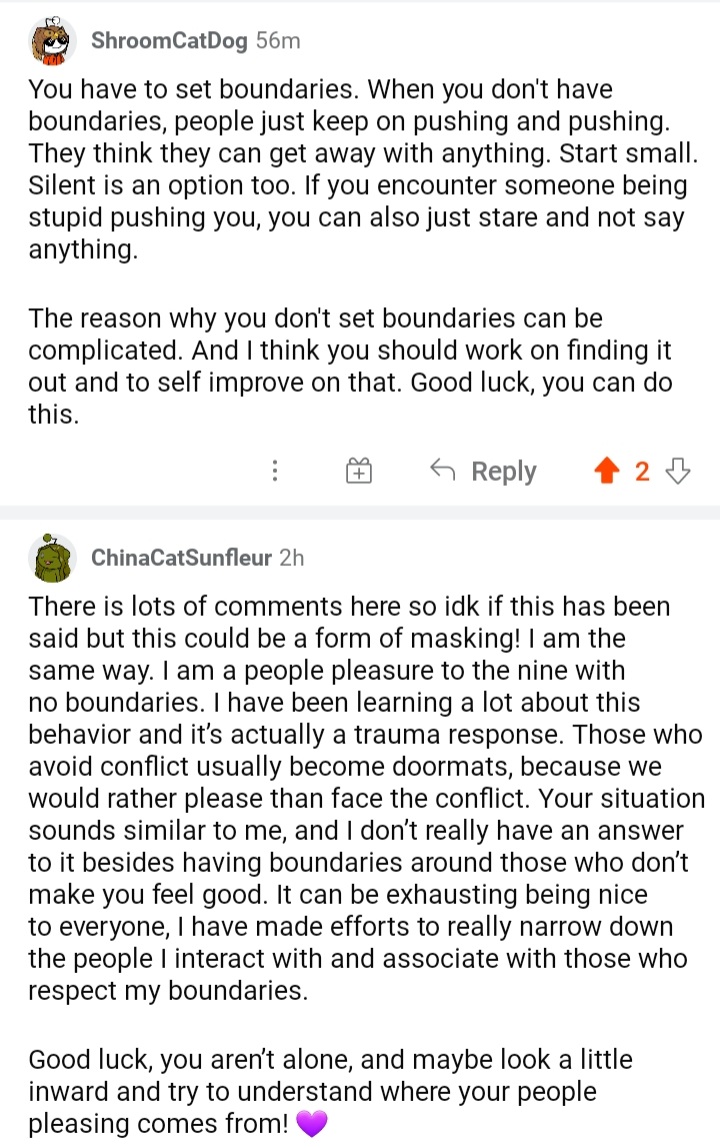This screenshot has height=1148, width=720.
Task: Upvote ShroomCatDog's comment
Action: (605, 471)
